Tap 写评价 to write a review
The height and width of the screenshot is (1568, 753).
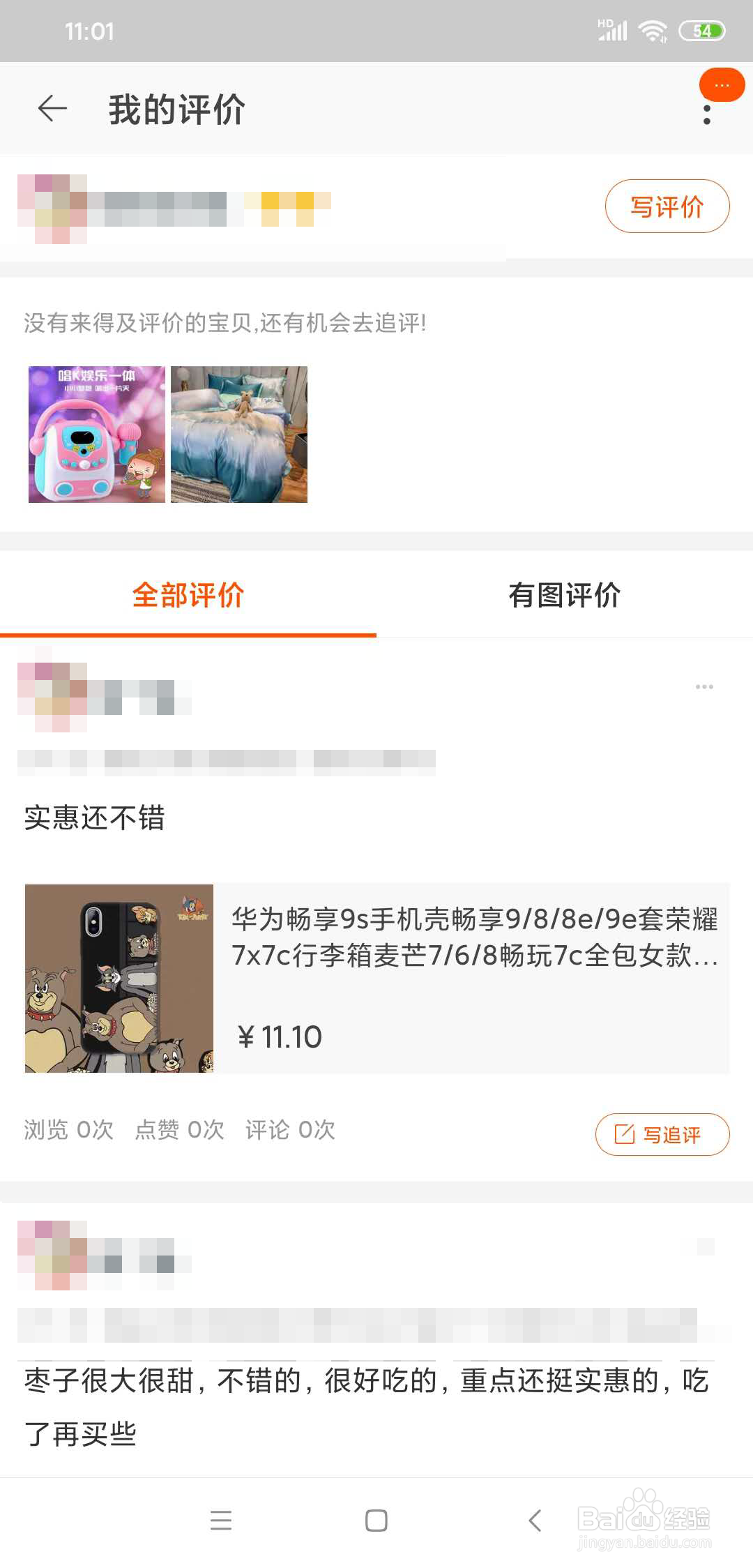pyautogui.click(x=667, y=206)
